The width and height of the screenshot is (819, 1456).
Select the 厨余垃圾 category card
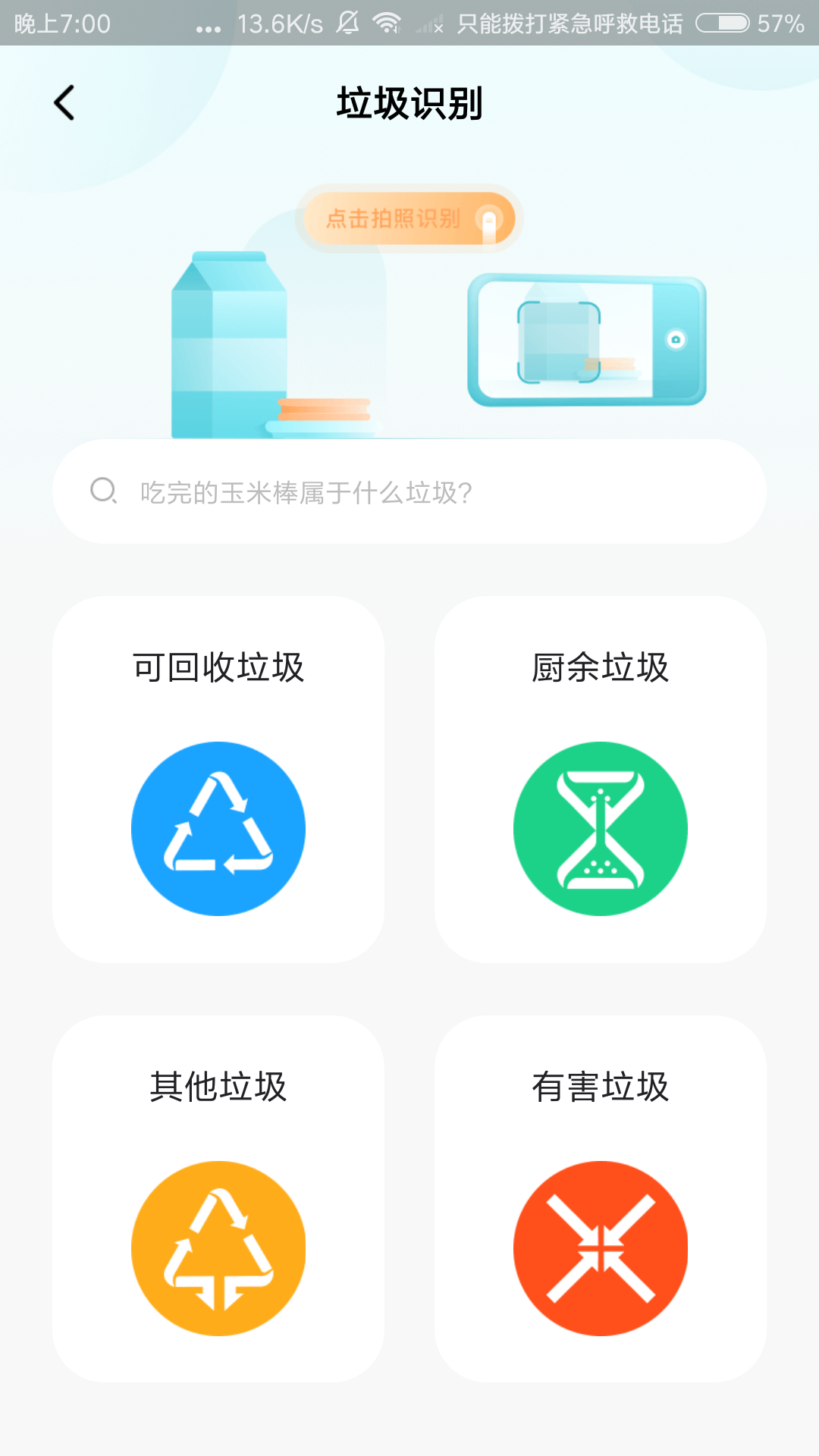pyautogui.click(x=601, y=780)
